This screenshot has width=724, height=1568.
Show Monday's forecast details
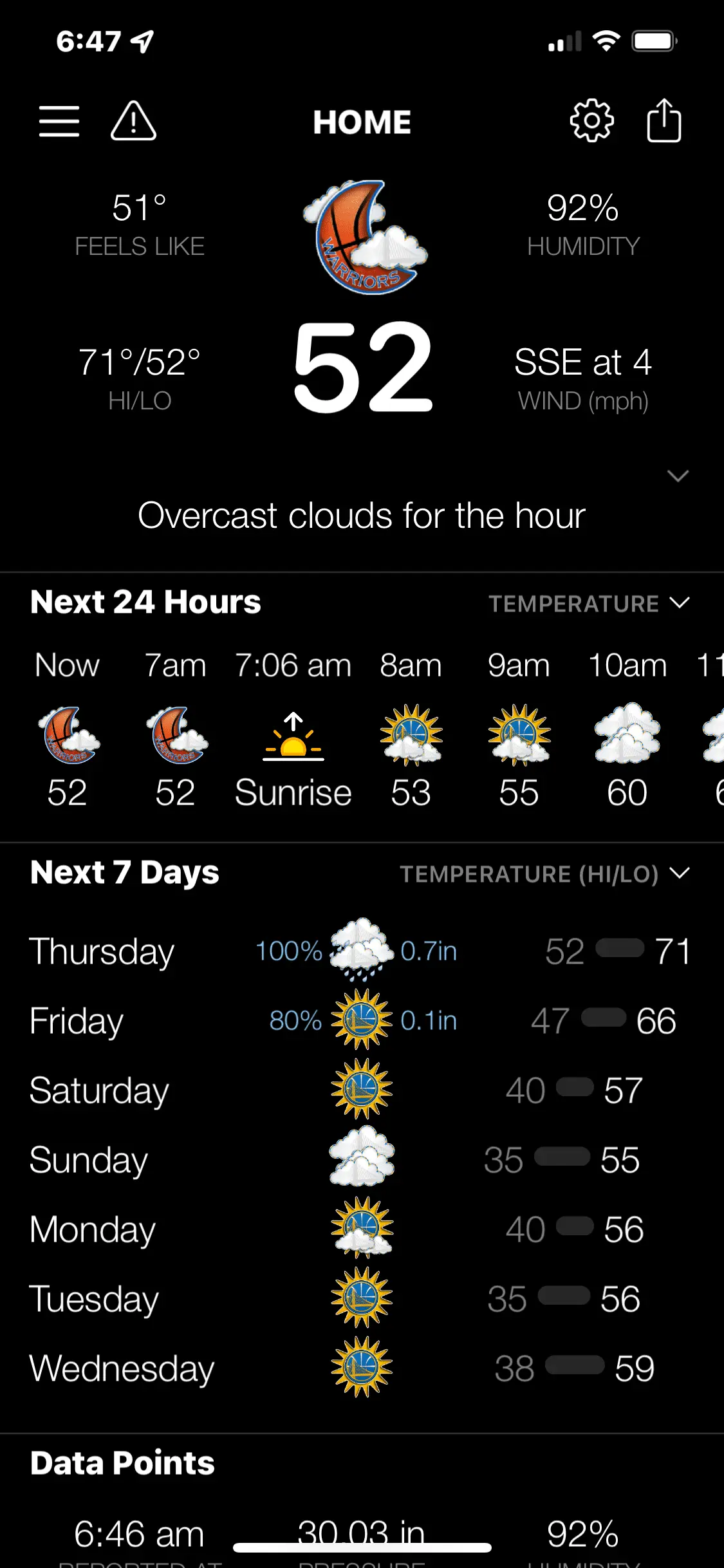pos(360,1229)
